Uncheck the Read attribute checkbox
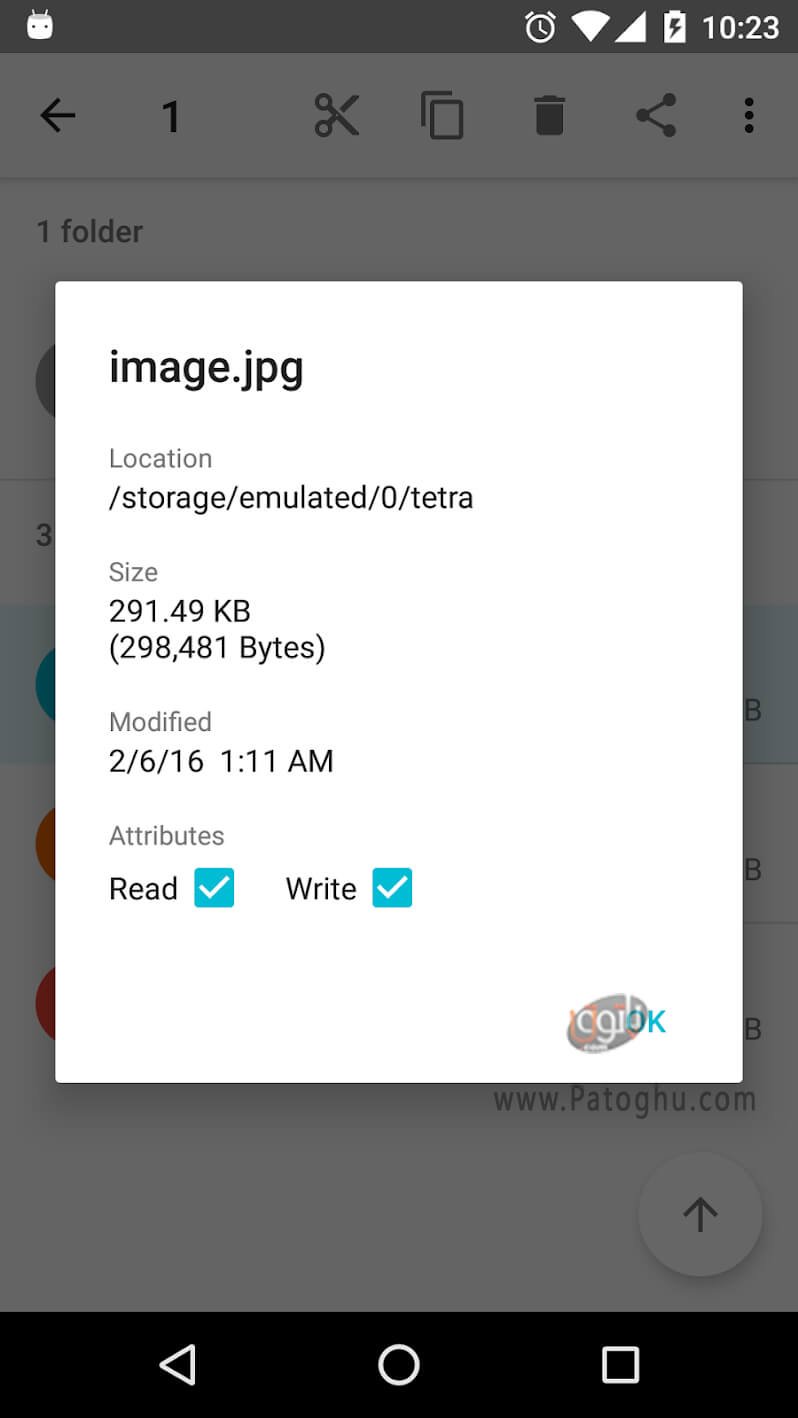The width and height of the screenshot is (798, 1418). coord(214,887)
